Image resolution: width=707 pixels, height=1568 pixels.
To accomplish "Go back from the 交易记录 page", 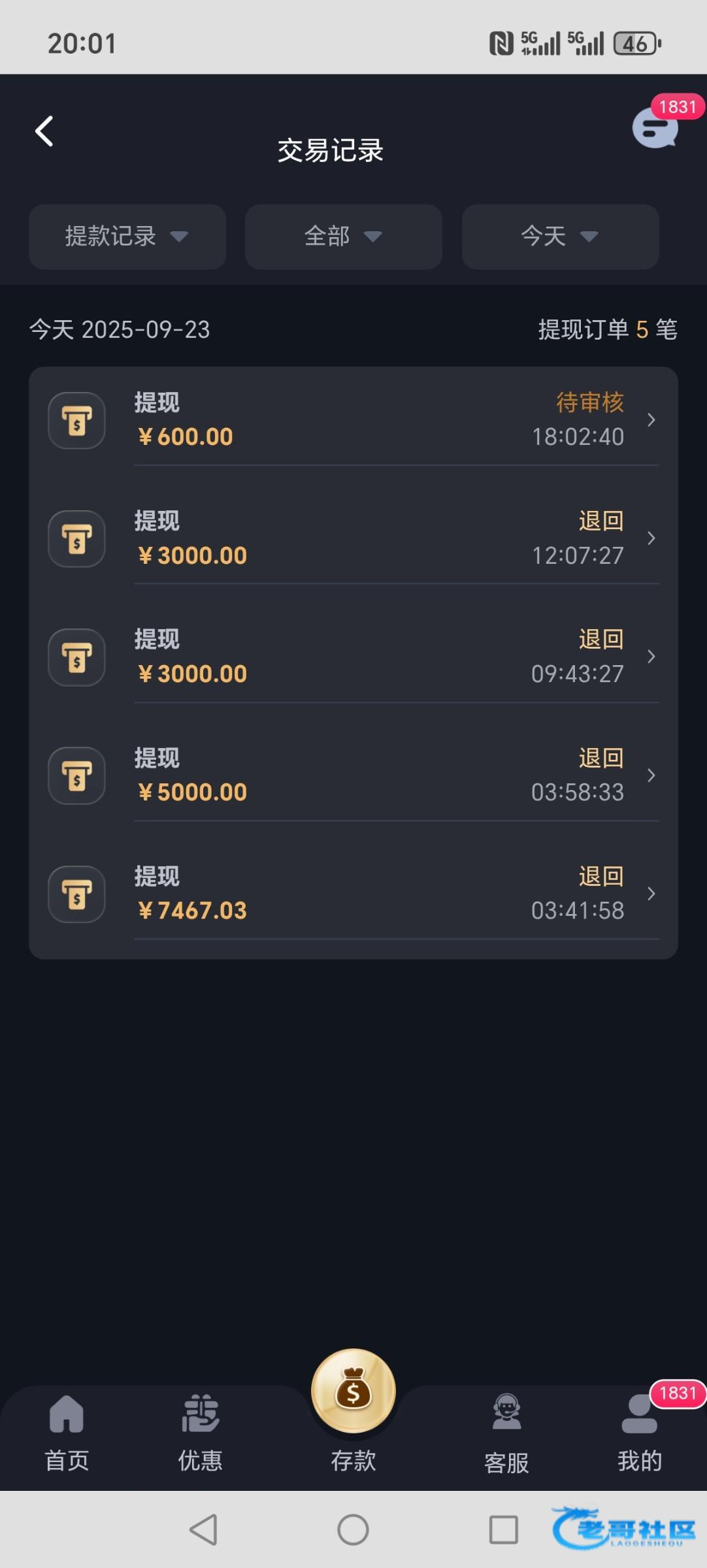I will (44, 131).
